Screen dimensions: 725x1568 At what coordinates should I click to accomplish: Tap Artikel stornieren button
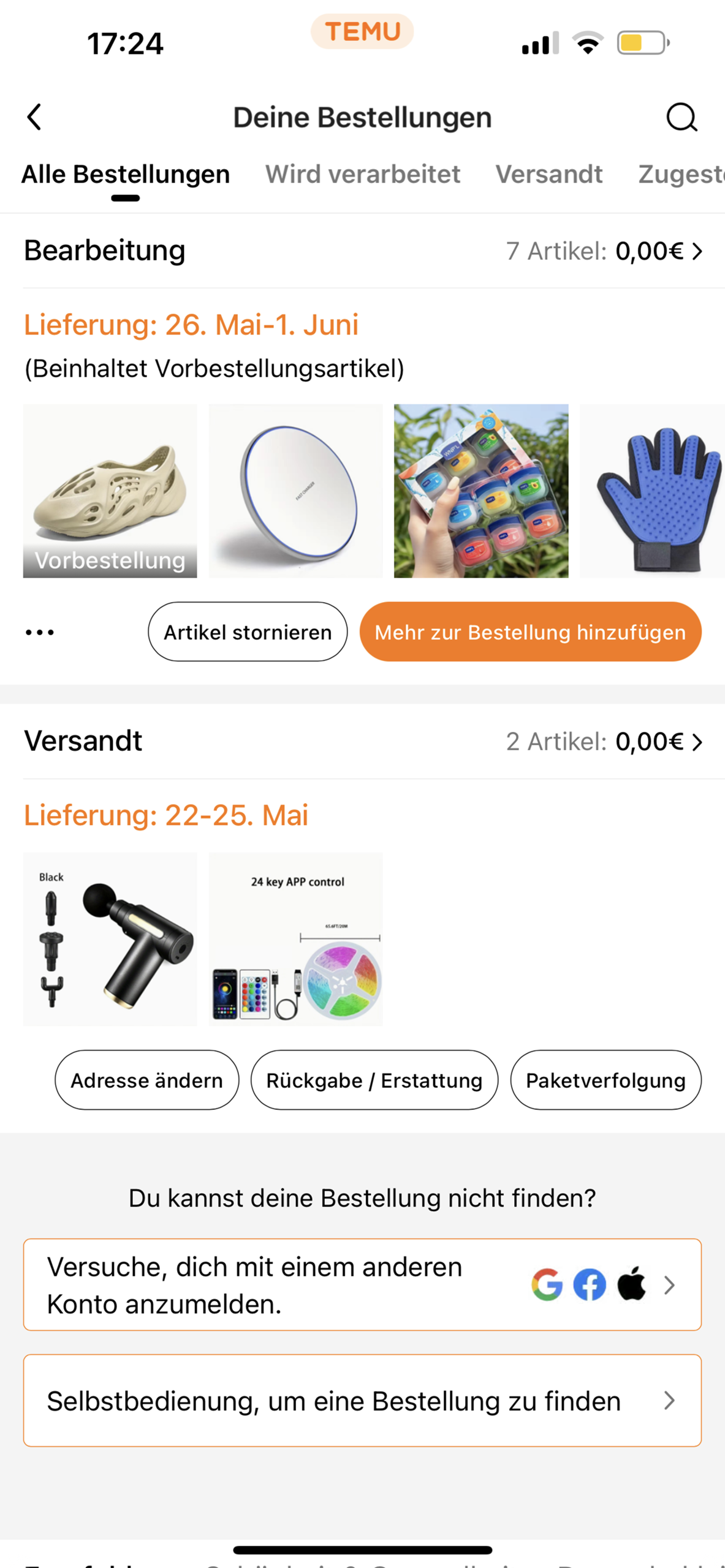click(248, 632)
